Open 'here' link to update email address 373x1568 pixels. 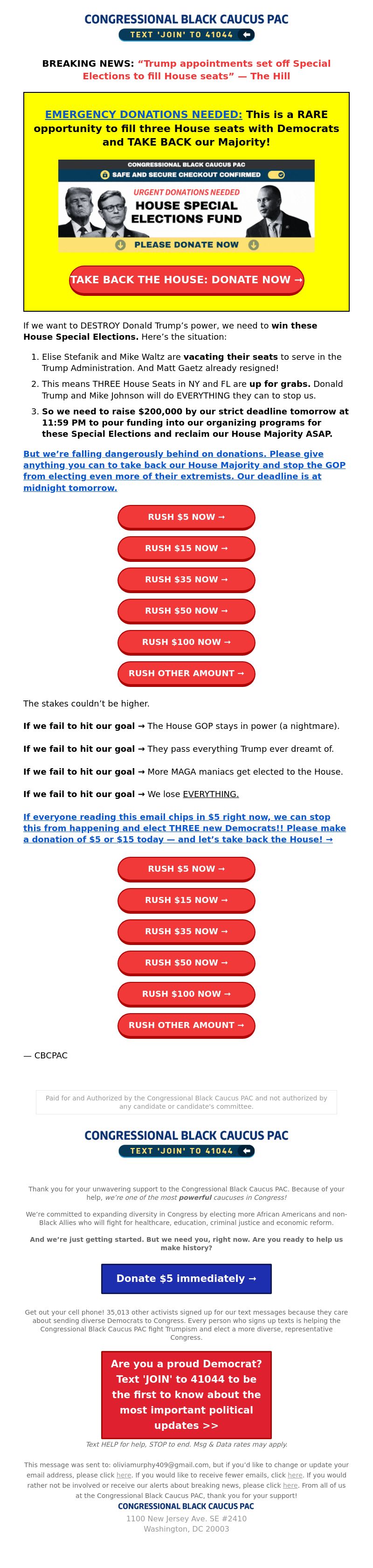click(124, 1475)
